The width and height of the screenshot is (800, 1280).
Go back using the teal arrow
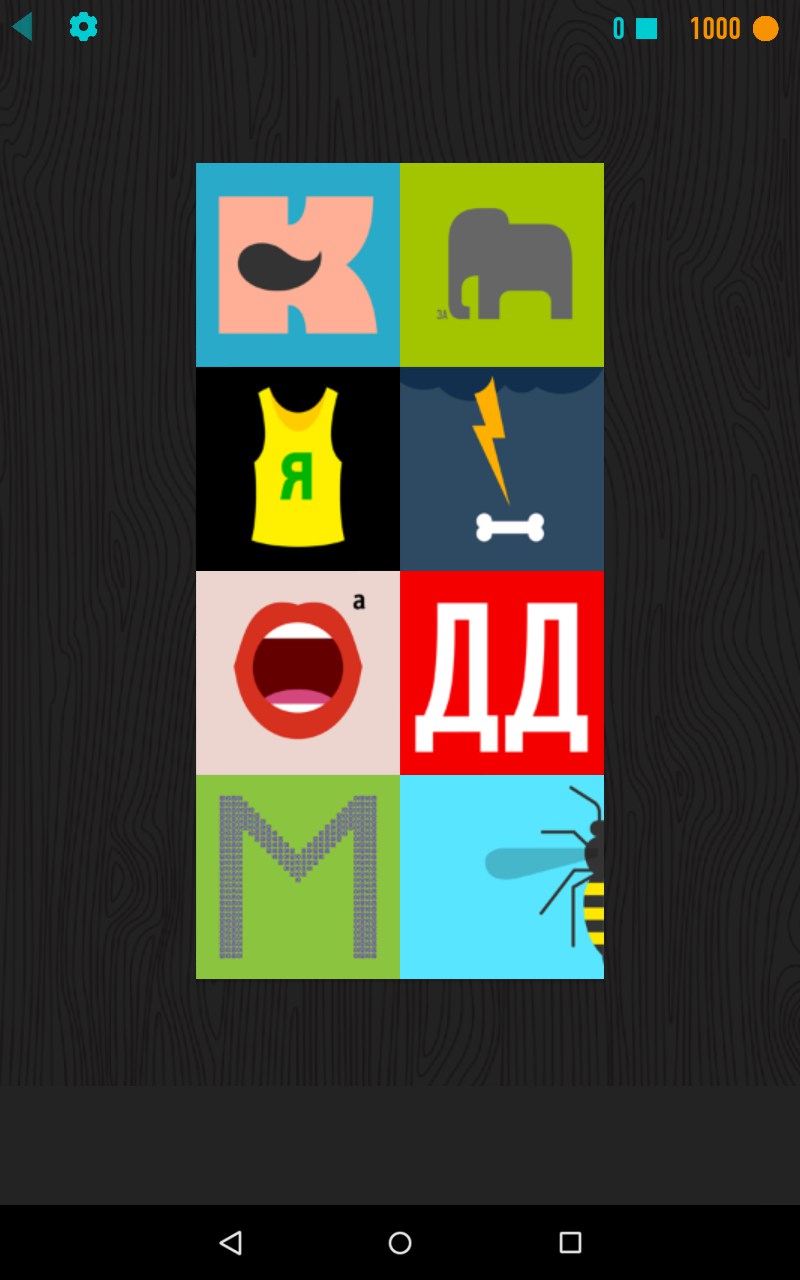[x=22, y=27]
